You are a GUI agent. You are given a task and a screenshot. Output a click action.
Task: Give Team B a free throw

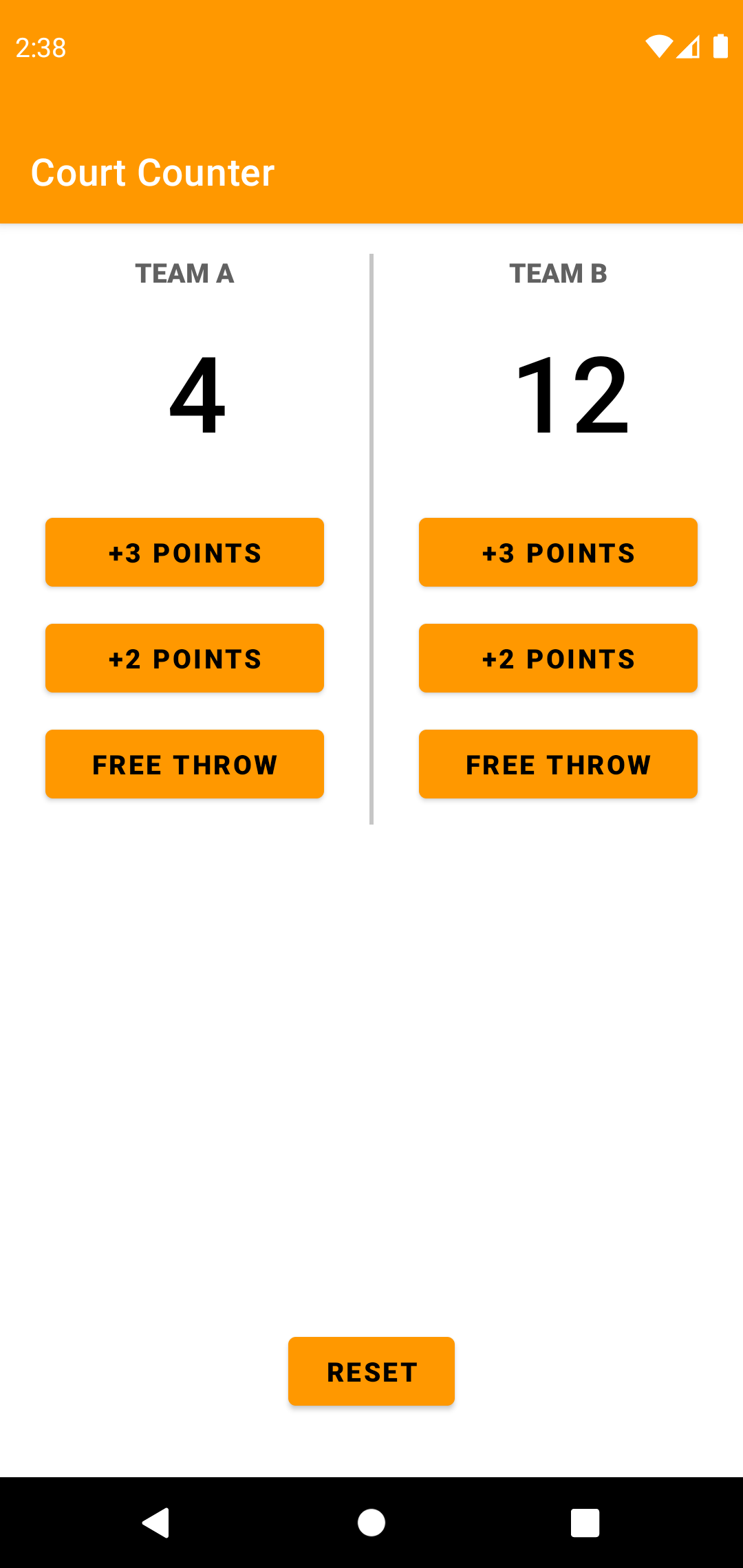tap(558, 763)
